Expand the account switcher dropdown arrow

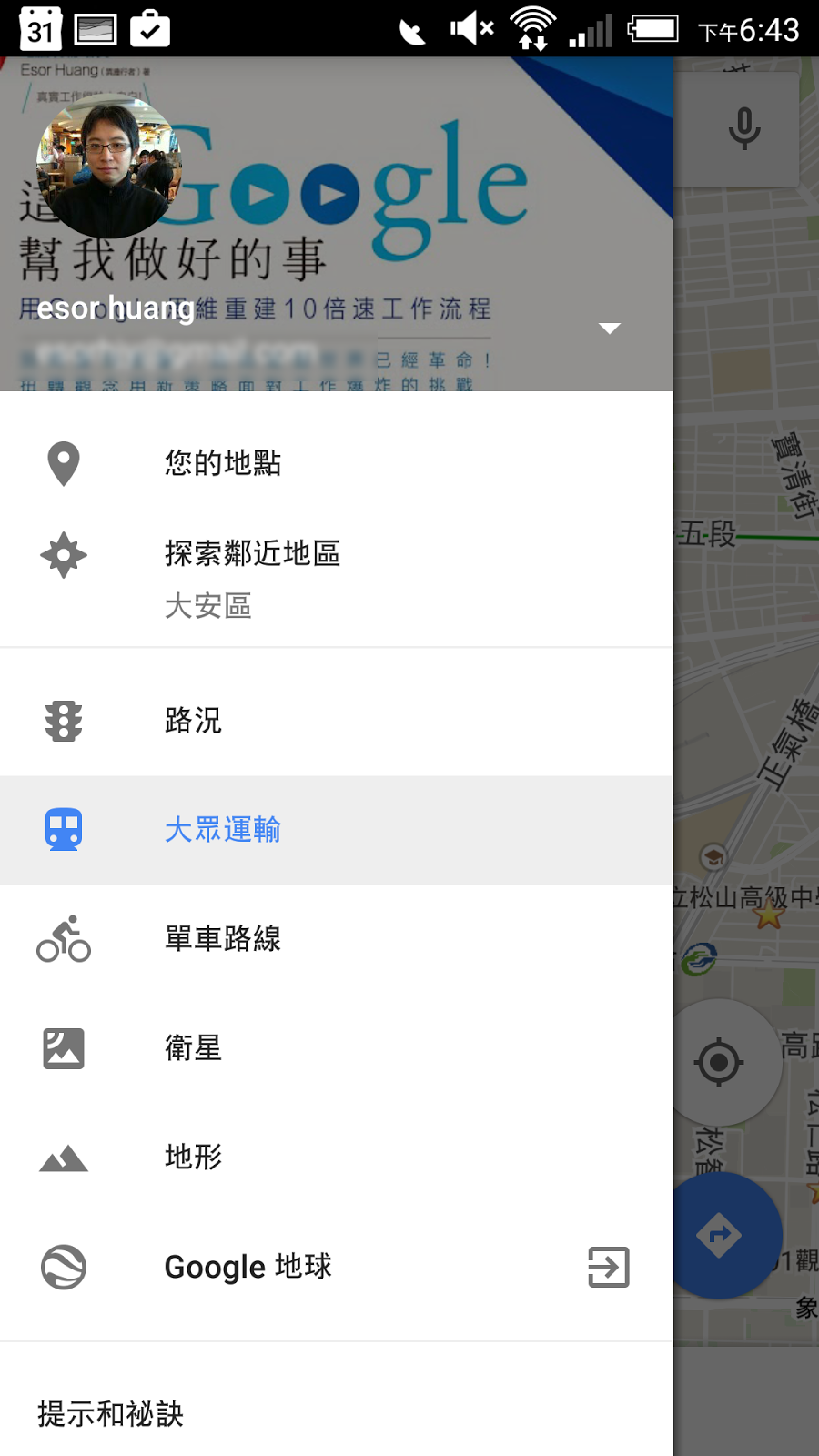coord(610,328)
